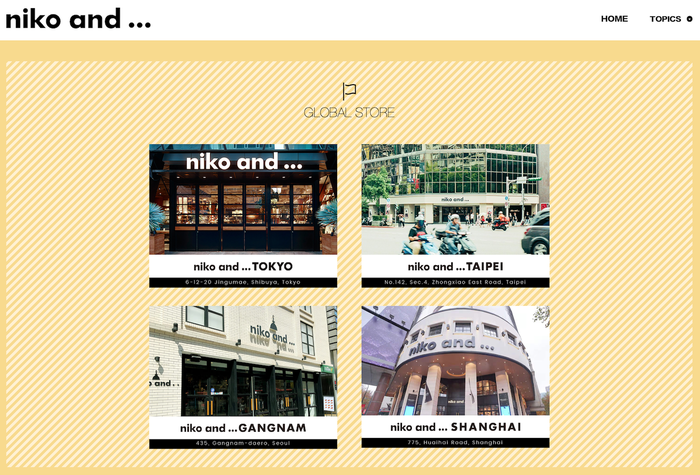Viewport: 700px width, 475px height.
Task: Go to the HOME page
Action: [614, 19]
